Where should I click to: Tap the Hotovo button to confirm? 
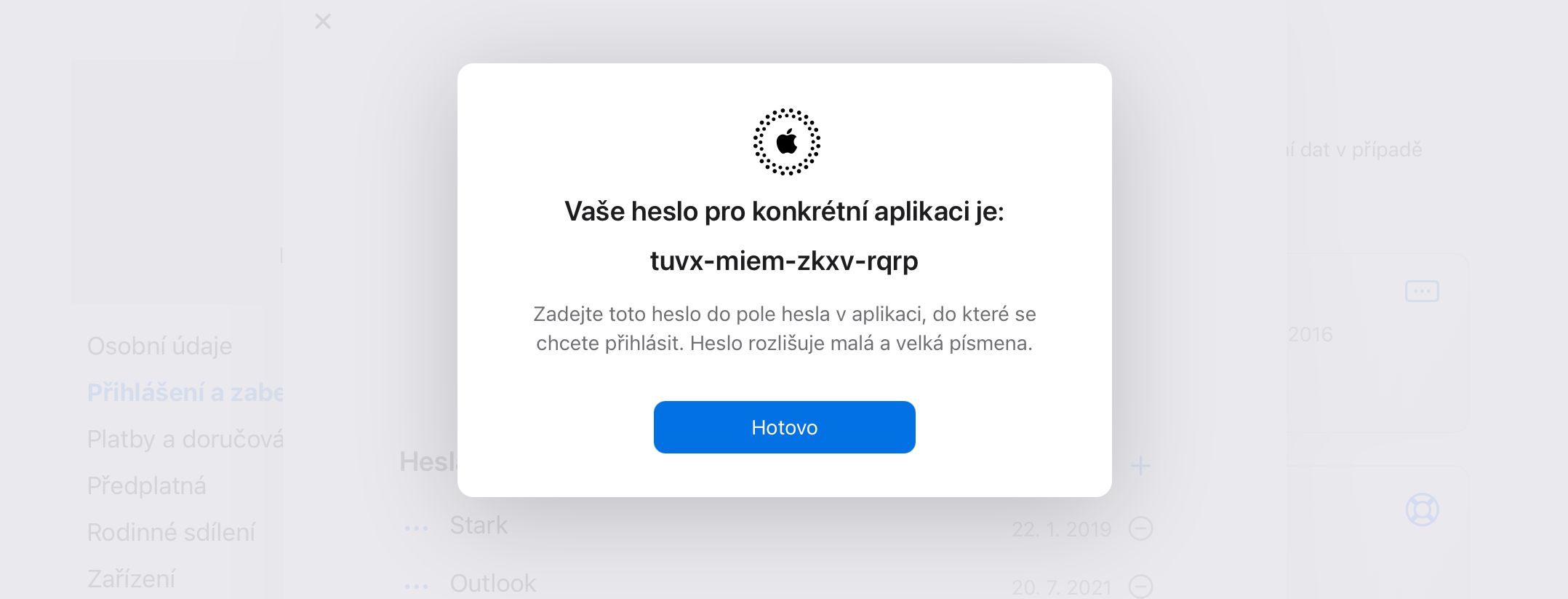pos(784,427)
